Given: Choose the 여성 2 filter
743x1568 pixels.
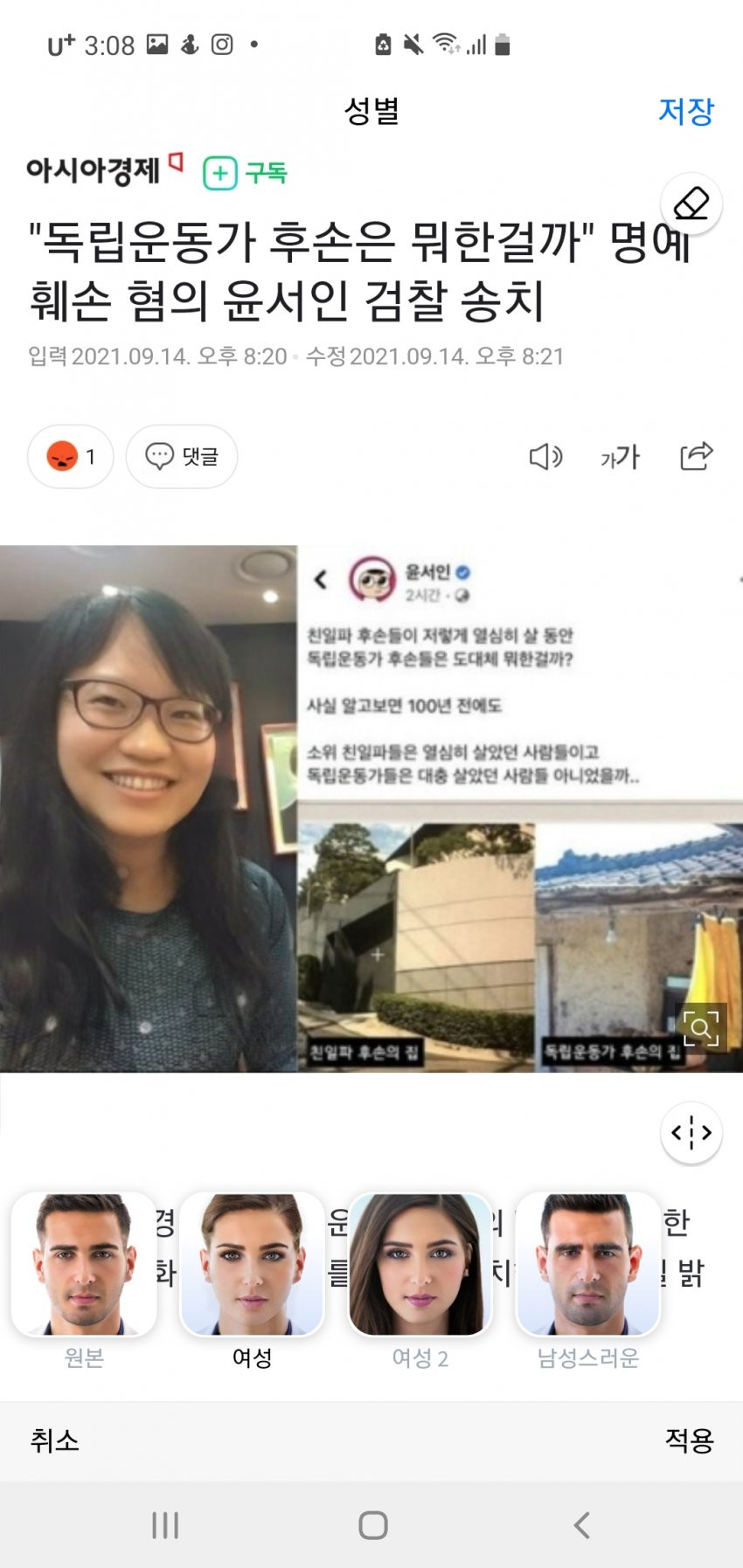Looking at the screenshot, I should (420, 1265).
